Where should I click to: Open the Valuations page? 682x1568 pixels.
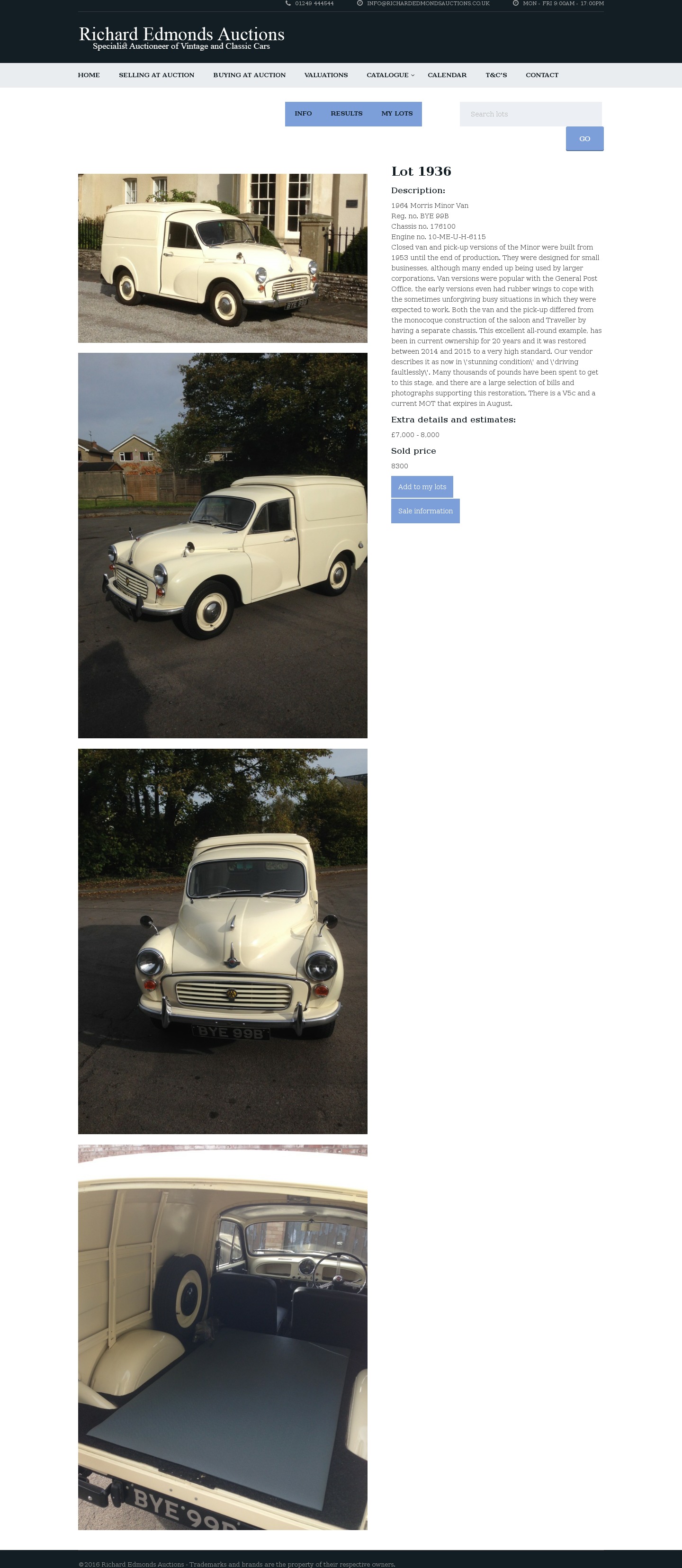pyautogui.click(x=326, y=75)
